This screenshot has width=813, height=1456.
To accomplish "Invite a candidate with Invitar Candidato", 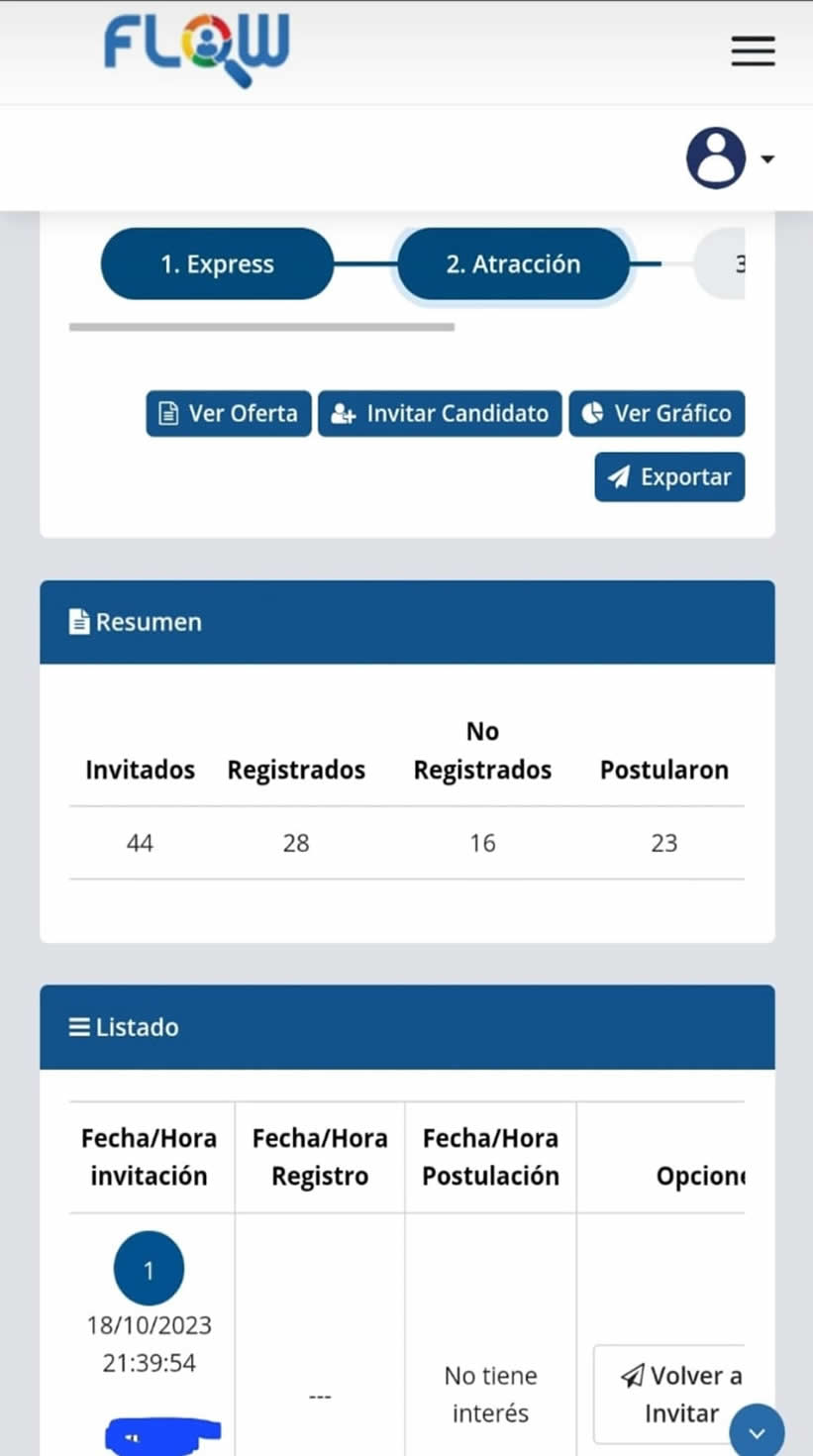I will tap(440, 413).
